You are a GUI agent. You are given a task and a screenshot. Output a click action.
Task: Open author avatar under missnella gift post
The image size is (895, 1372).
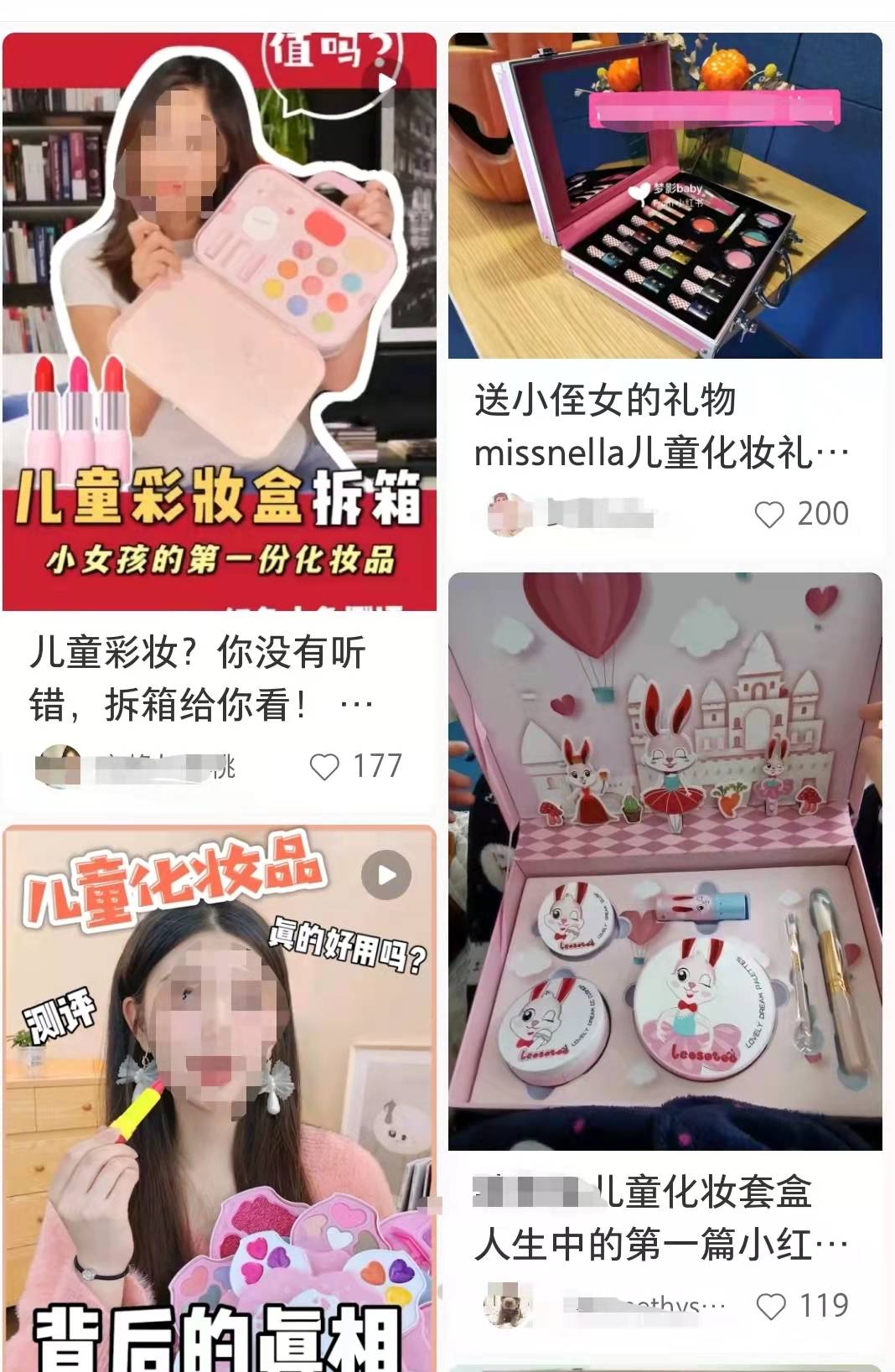tap(508, 514)
